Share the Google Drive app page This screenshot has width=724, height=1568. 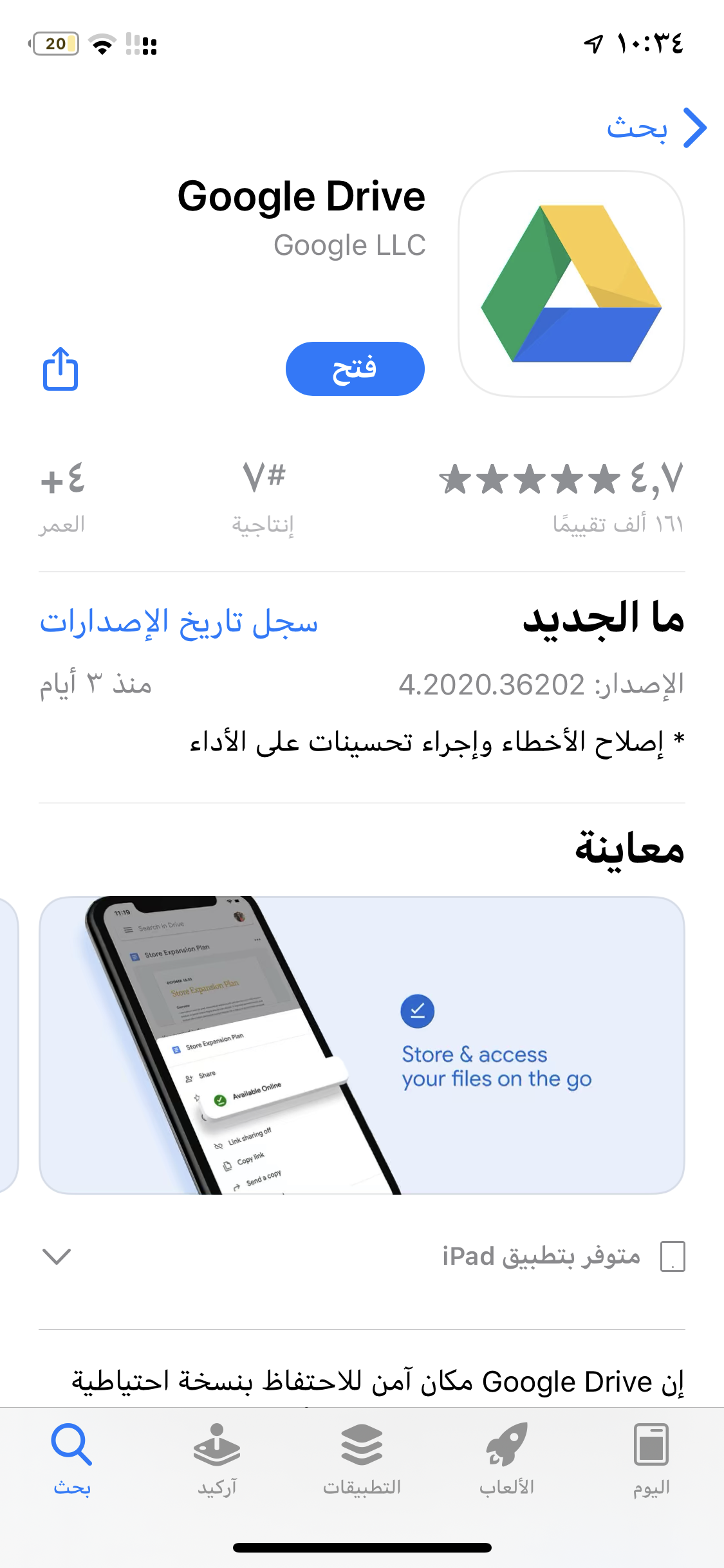tap(60, 369)
